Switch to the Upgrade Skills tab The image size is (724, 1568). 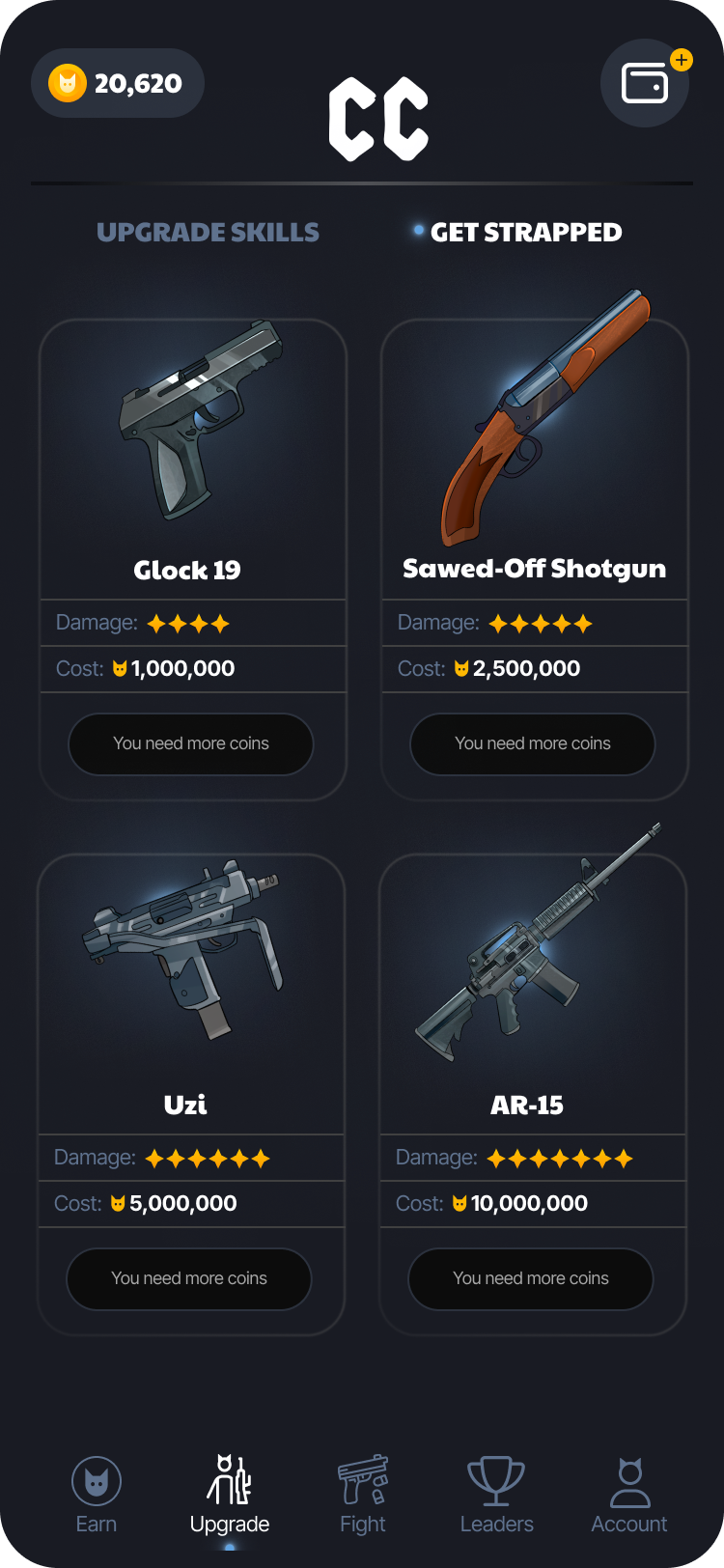208,233
